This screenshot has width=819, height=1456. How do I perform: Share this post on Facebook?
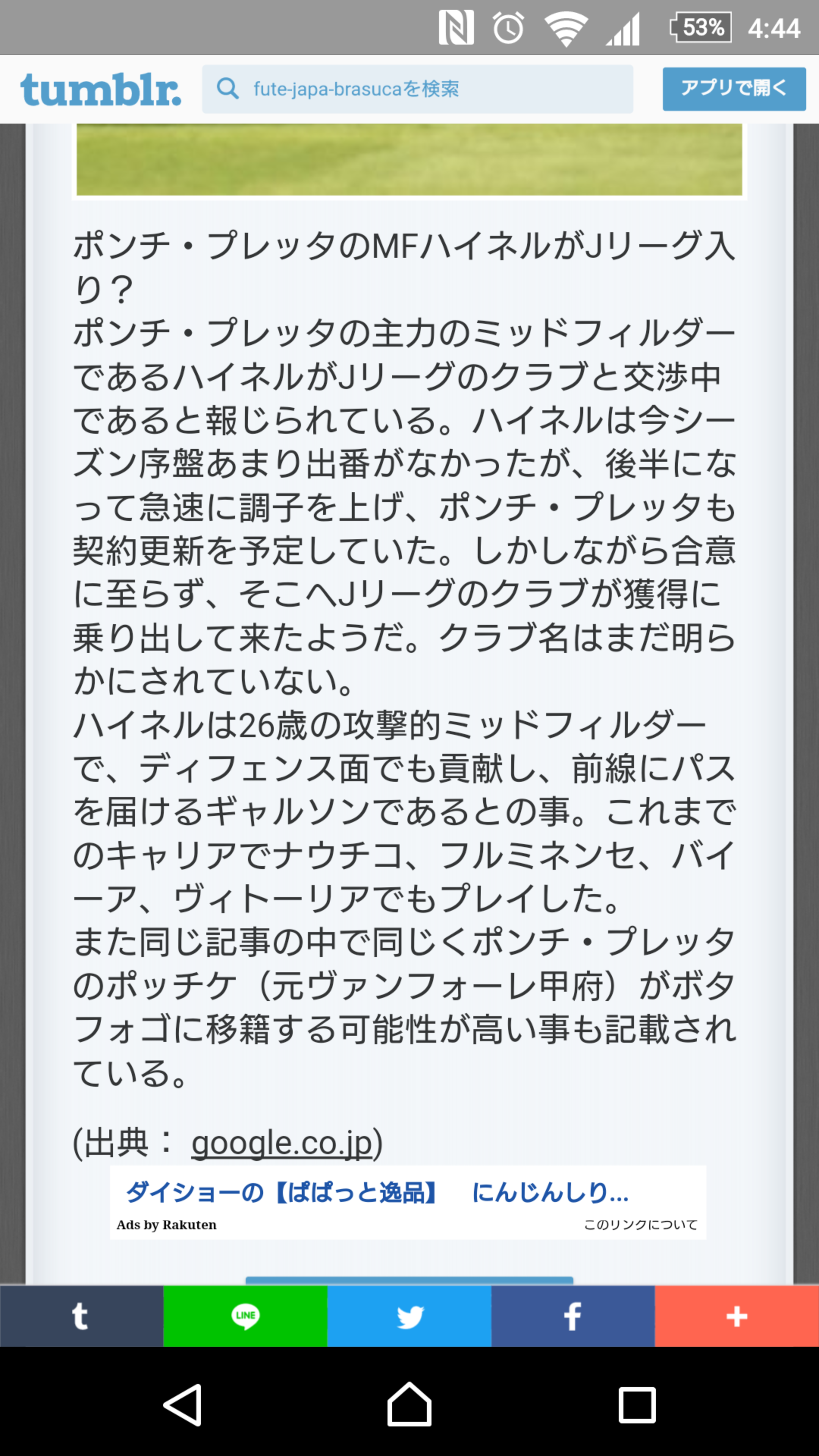pos(573,1316)
